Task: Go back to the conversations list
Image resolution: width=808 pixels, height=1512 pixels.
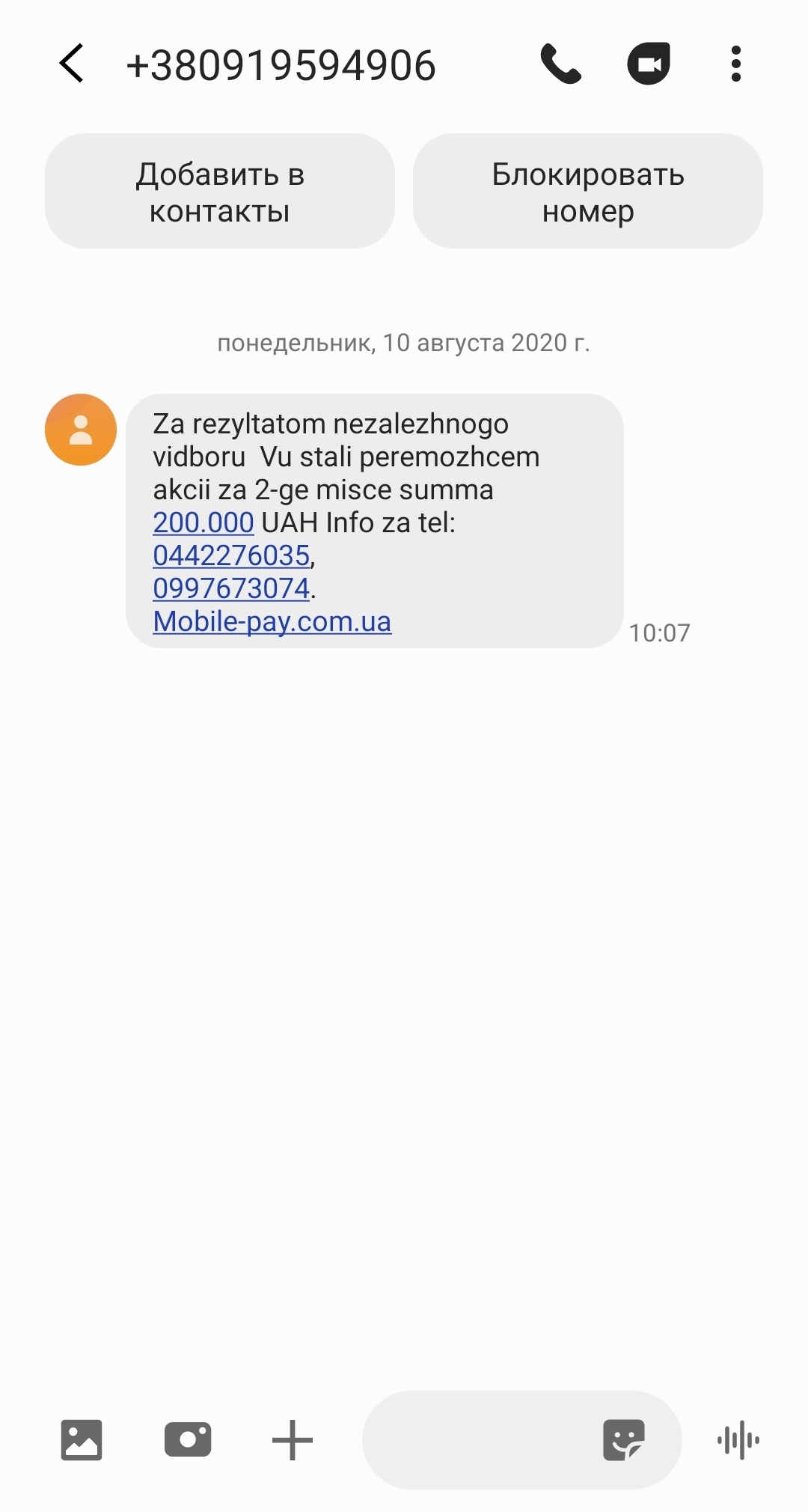Action: tap(72, 64)
